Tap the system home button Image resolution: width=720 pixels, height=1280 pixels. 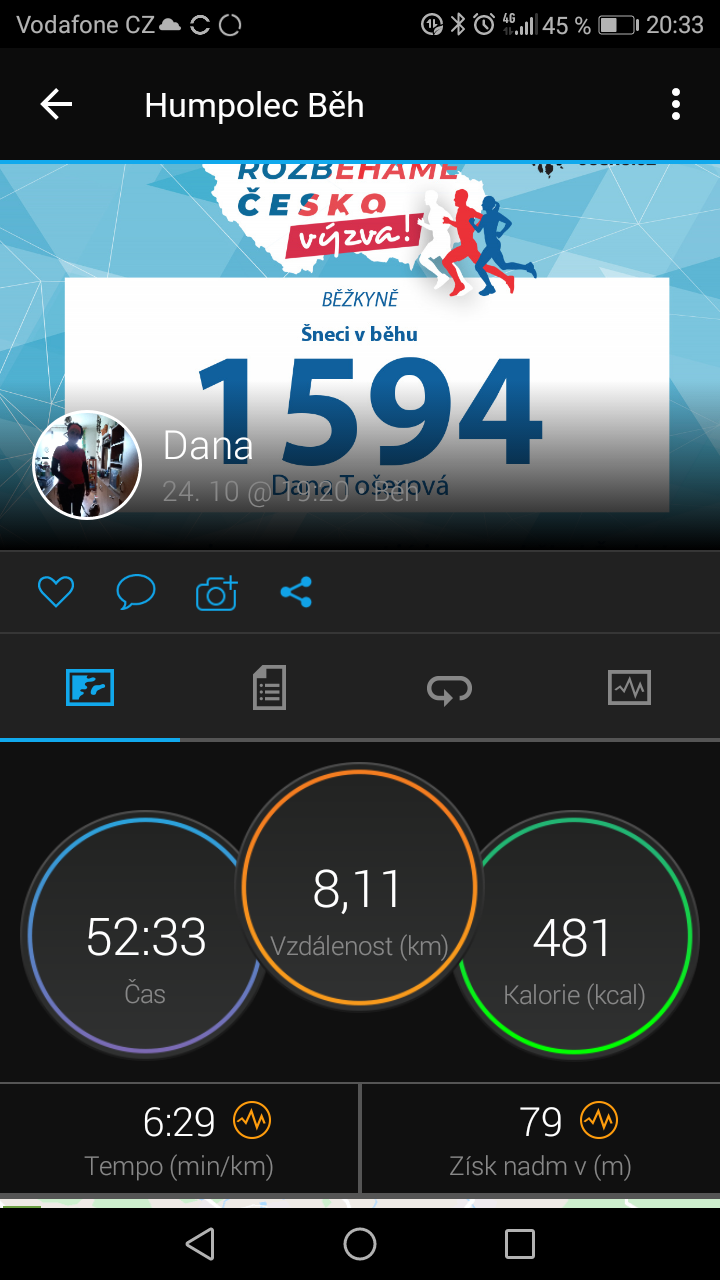(x=360, y=1244)
